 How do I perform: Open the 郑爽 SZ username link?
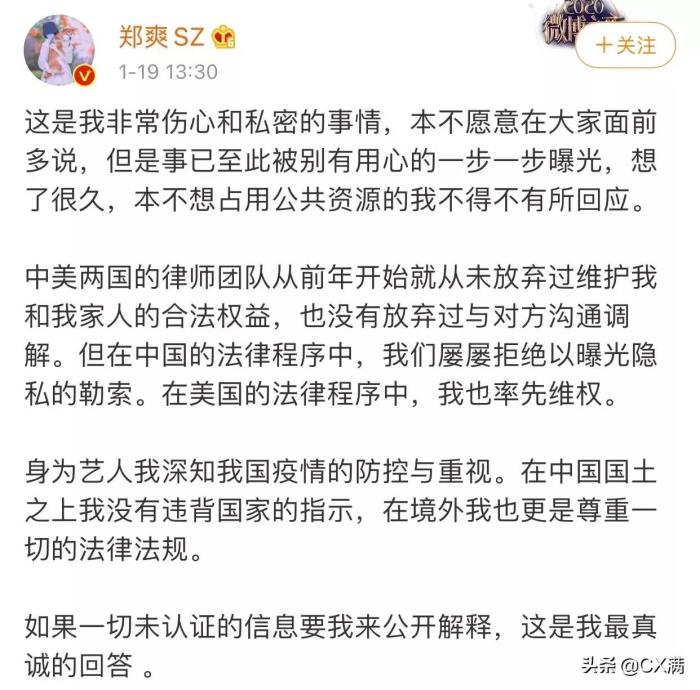[x=161, y=37]
